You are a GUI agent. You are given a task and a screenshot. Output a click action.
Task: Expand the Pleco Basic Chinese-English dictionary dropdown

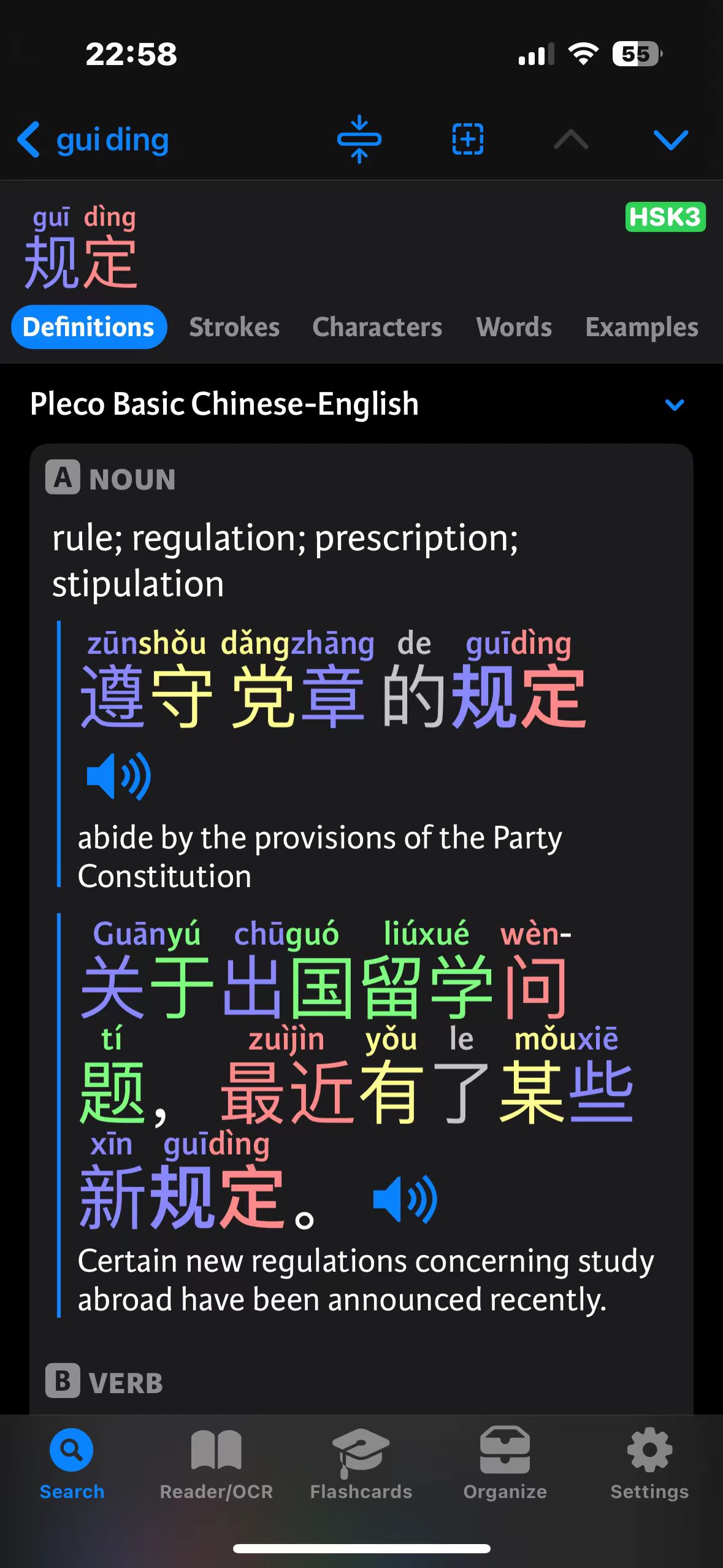(675, 405)
